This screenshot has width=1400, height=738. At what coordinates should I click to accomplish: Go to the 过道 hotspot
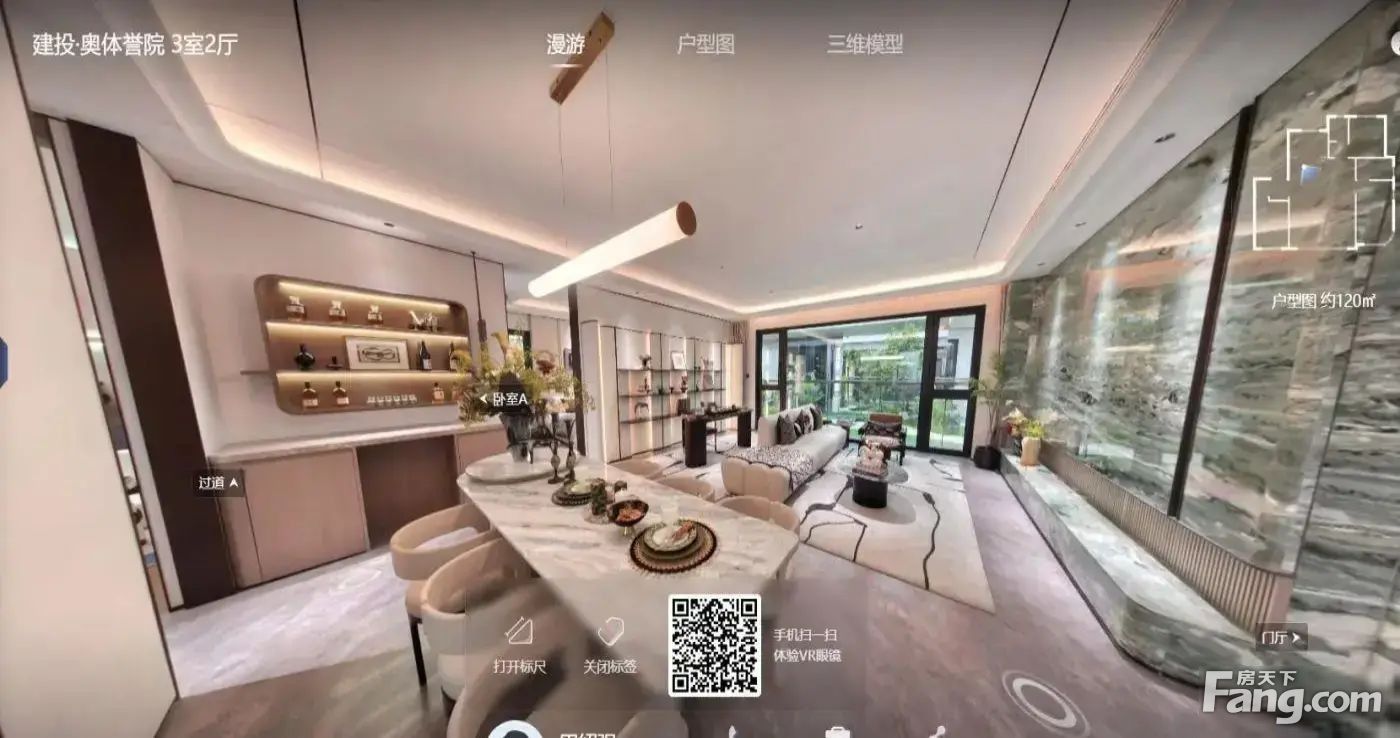pyautogui.click(x=218, y=483)
